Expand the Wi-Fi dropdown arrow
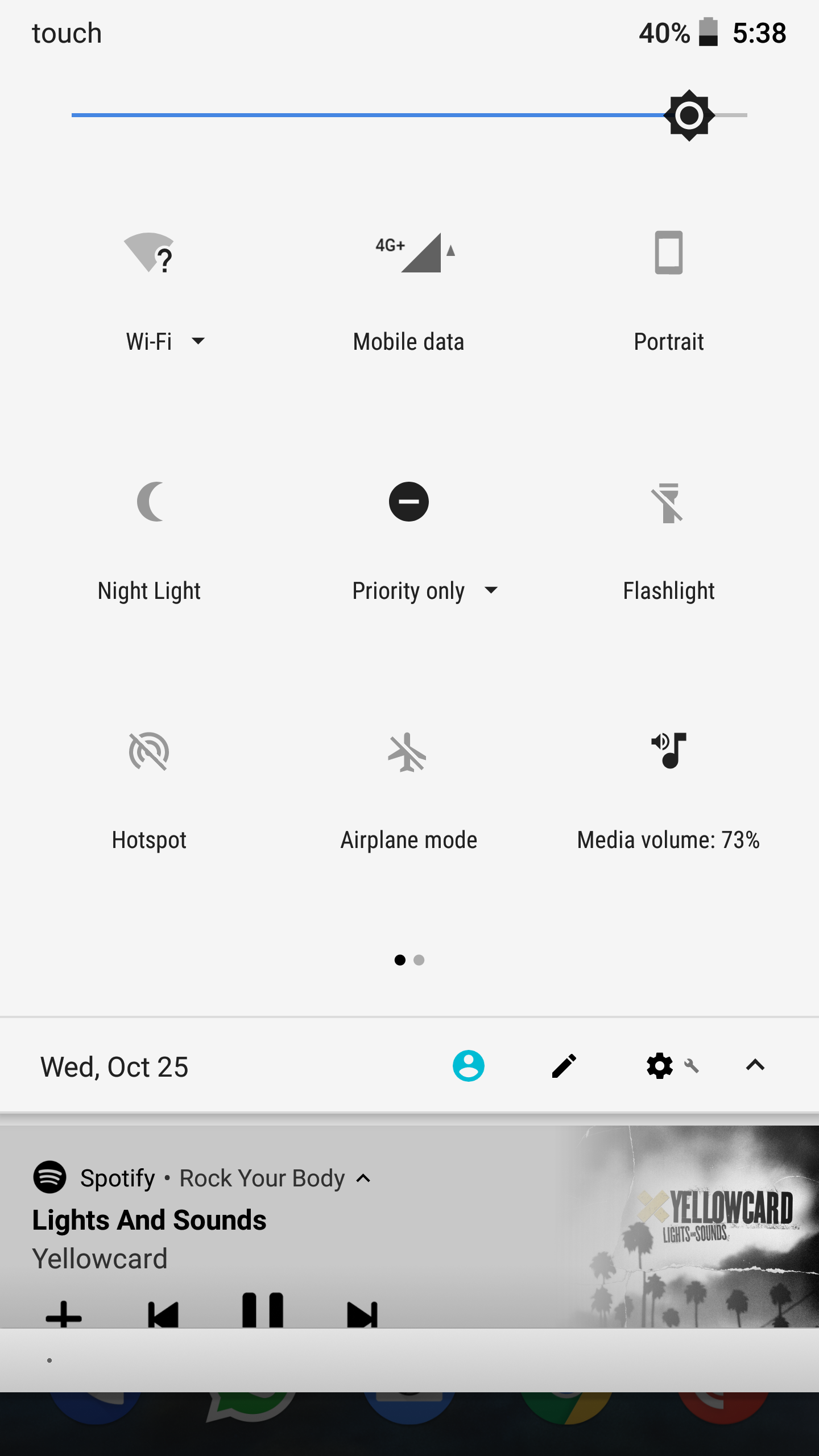 [x=198, y=341]
